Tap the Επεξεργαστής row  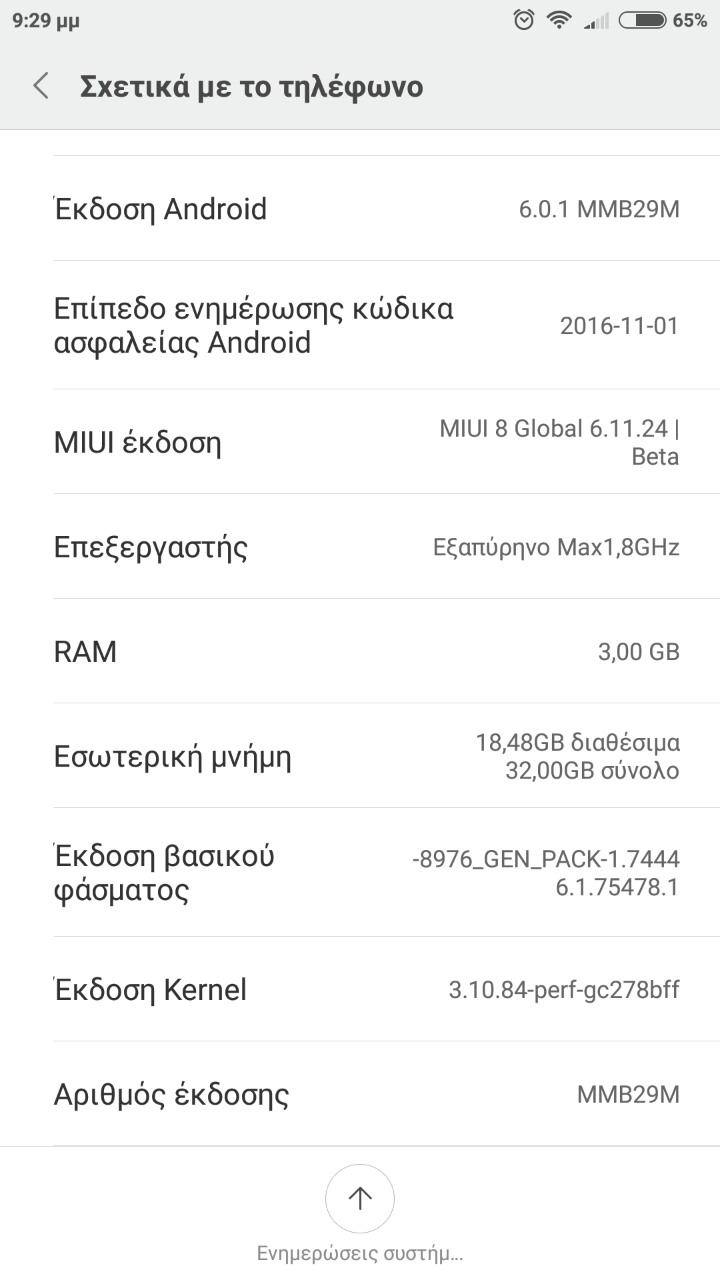(360, 547)
